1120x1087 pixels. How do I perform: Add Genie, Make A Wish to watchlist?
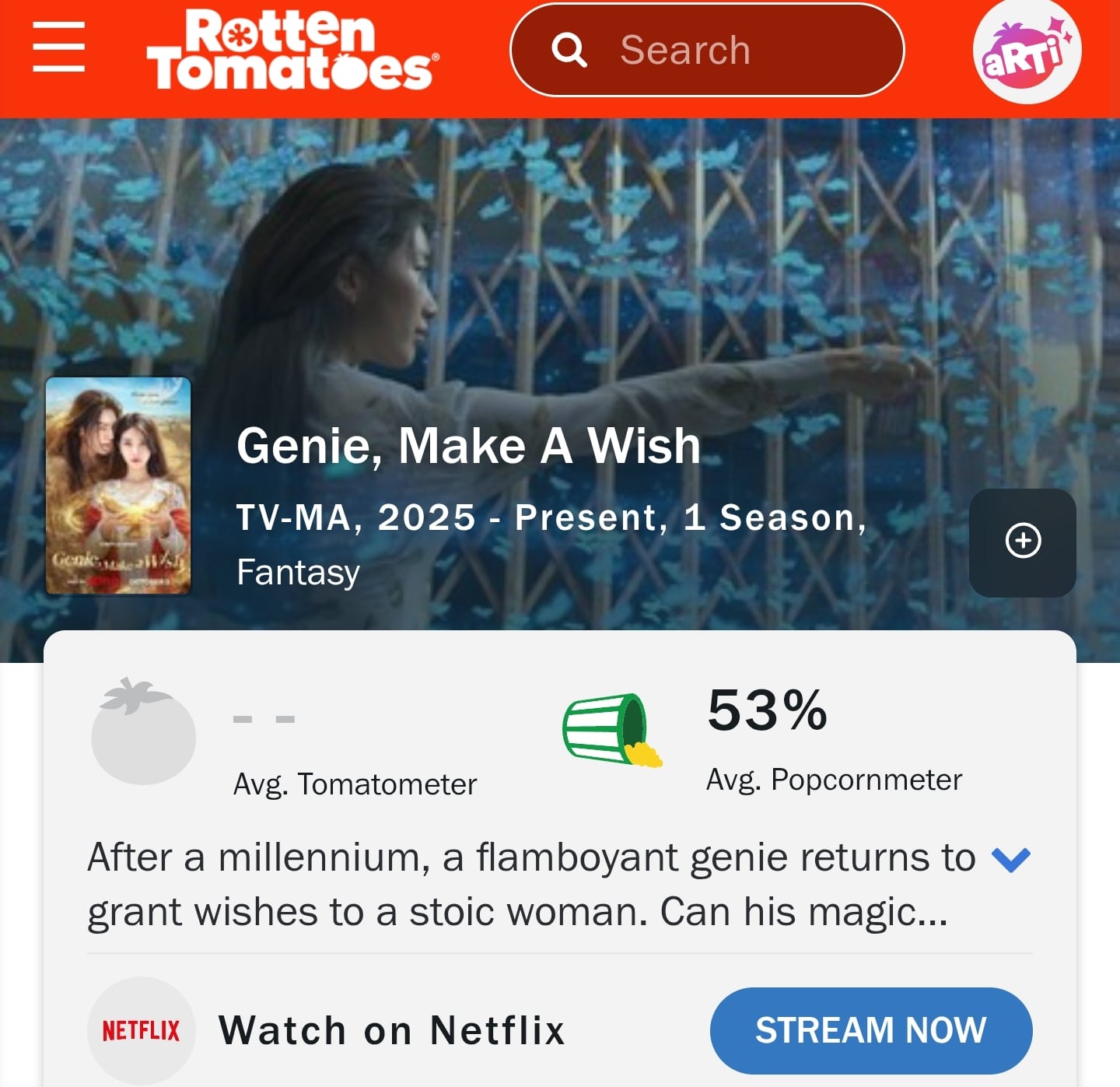pos(1023,542)
